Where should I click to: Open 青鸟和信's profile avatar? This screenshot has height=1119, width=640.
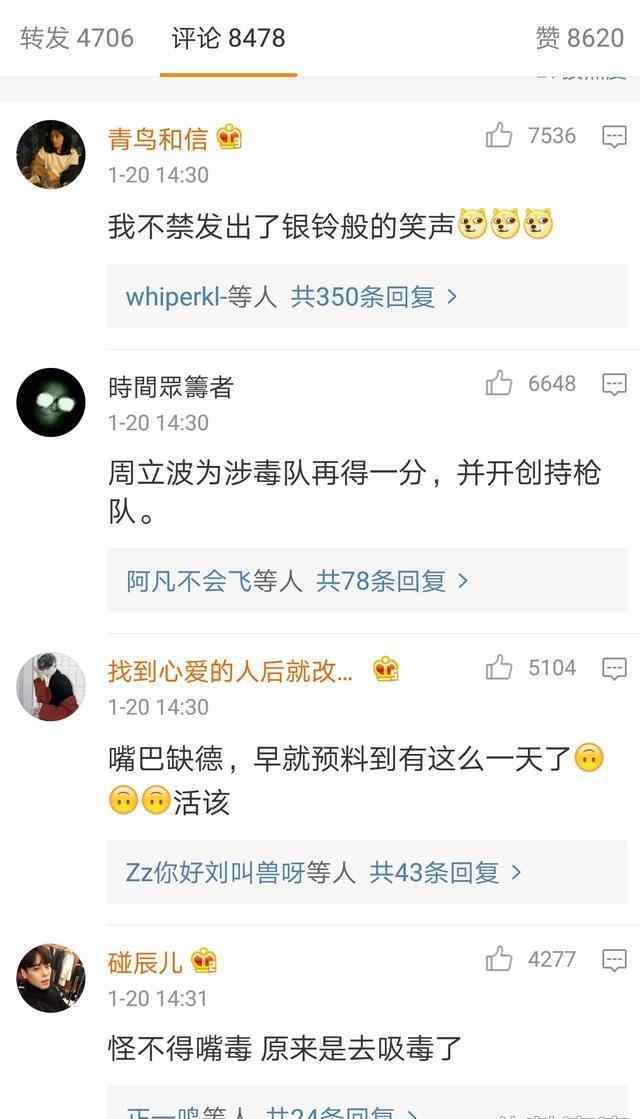[51, 154]
